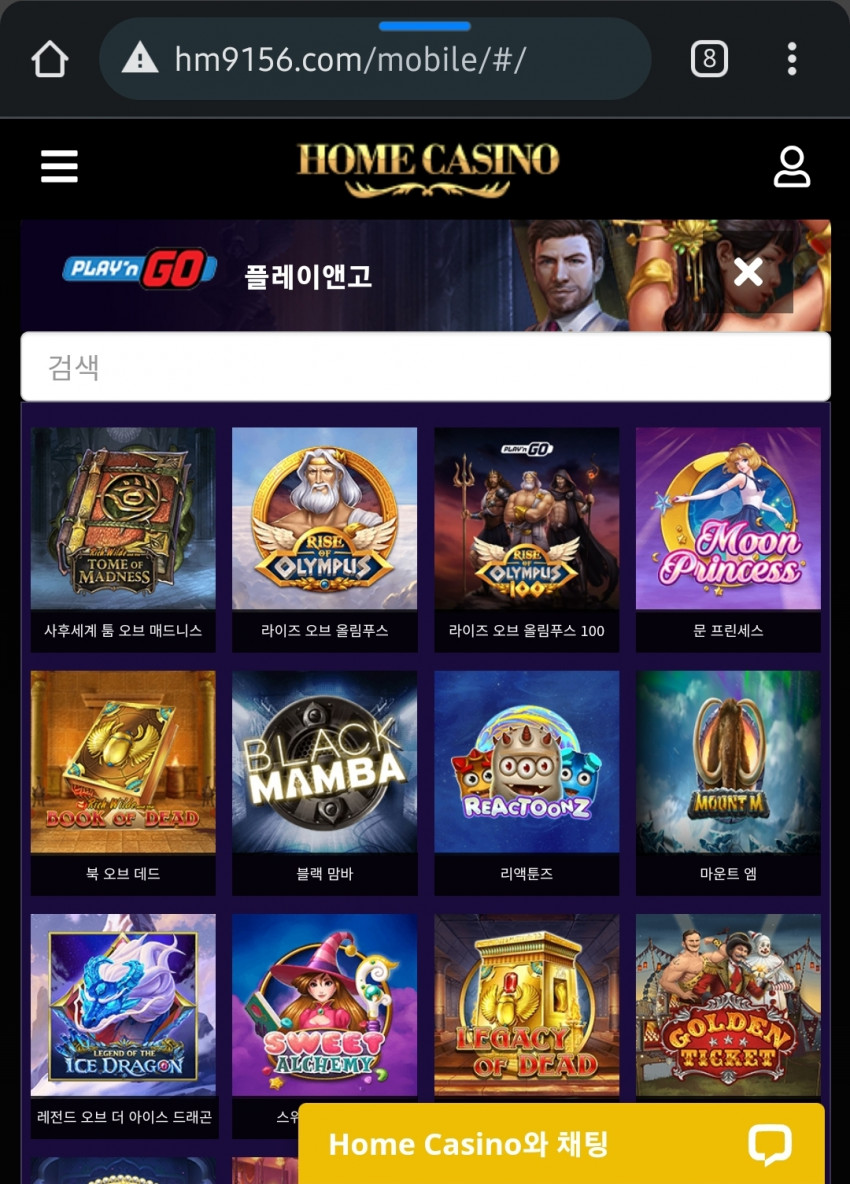Open the Sweet Alchemy game

324,1005
